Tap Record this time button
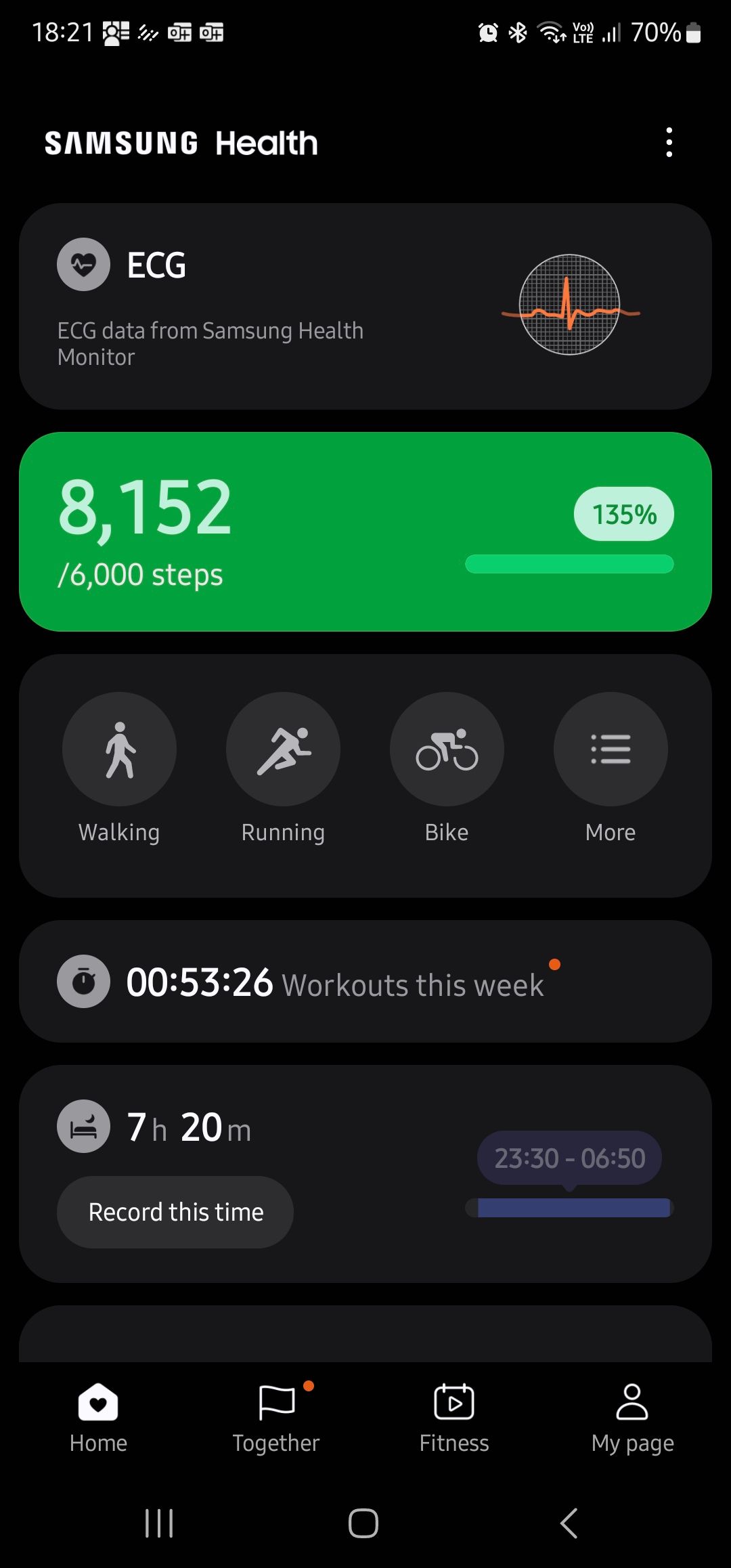 tap(175, 1211)
